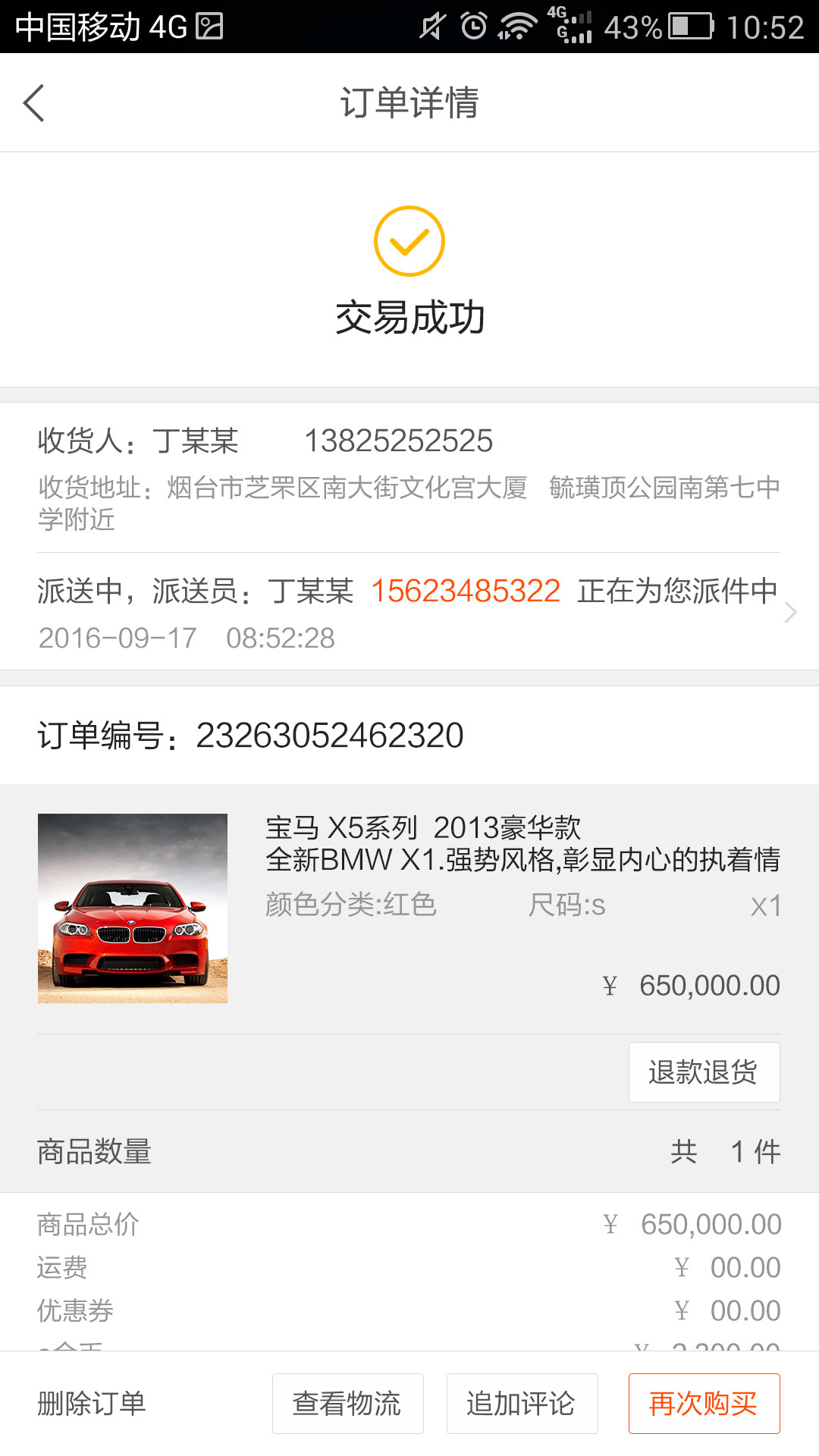Tap 删除订单 to delete this order
Screen dimensions: 819x1456
tap(91, 1403)
